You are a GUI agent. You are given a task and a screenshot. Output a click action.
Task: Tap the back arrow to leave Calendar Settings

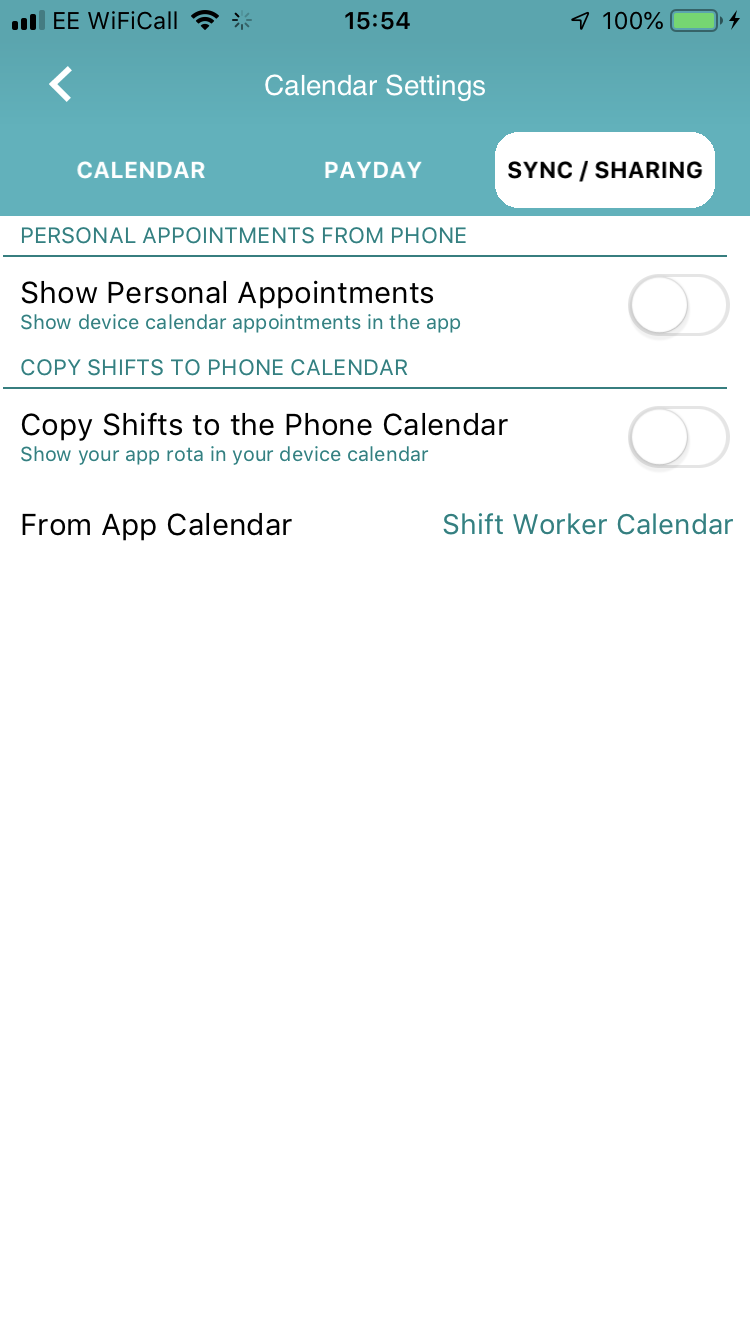[59, 84]
